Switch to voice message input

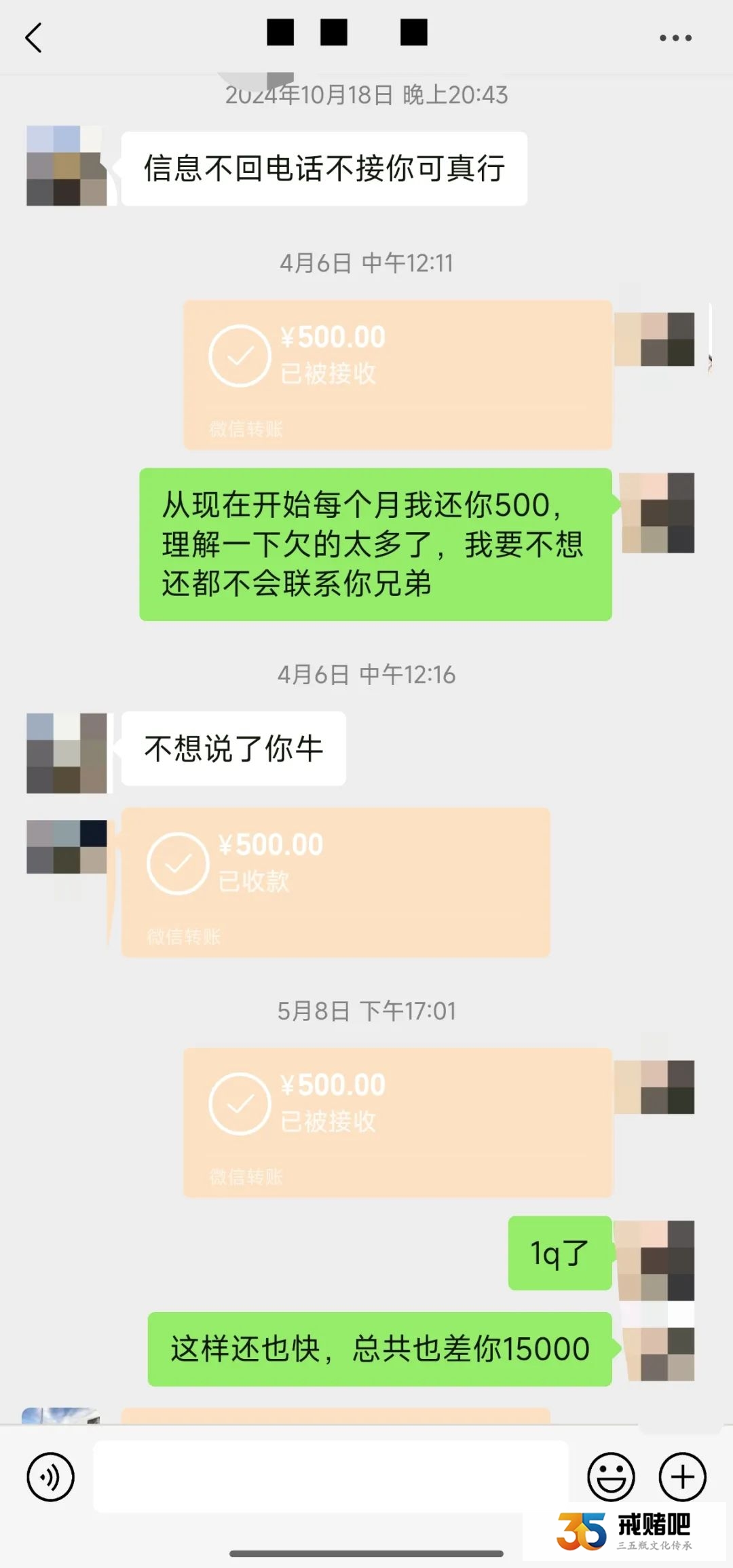point(50,1476)
